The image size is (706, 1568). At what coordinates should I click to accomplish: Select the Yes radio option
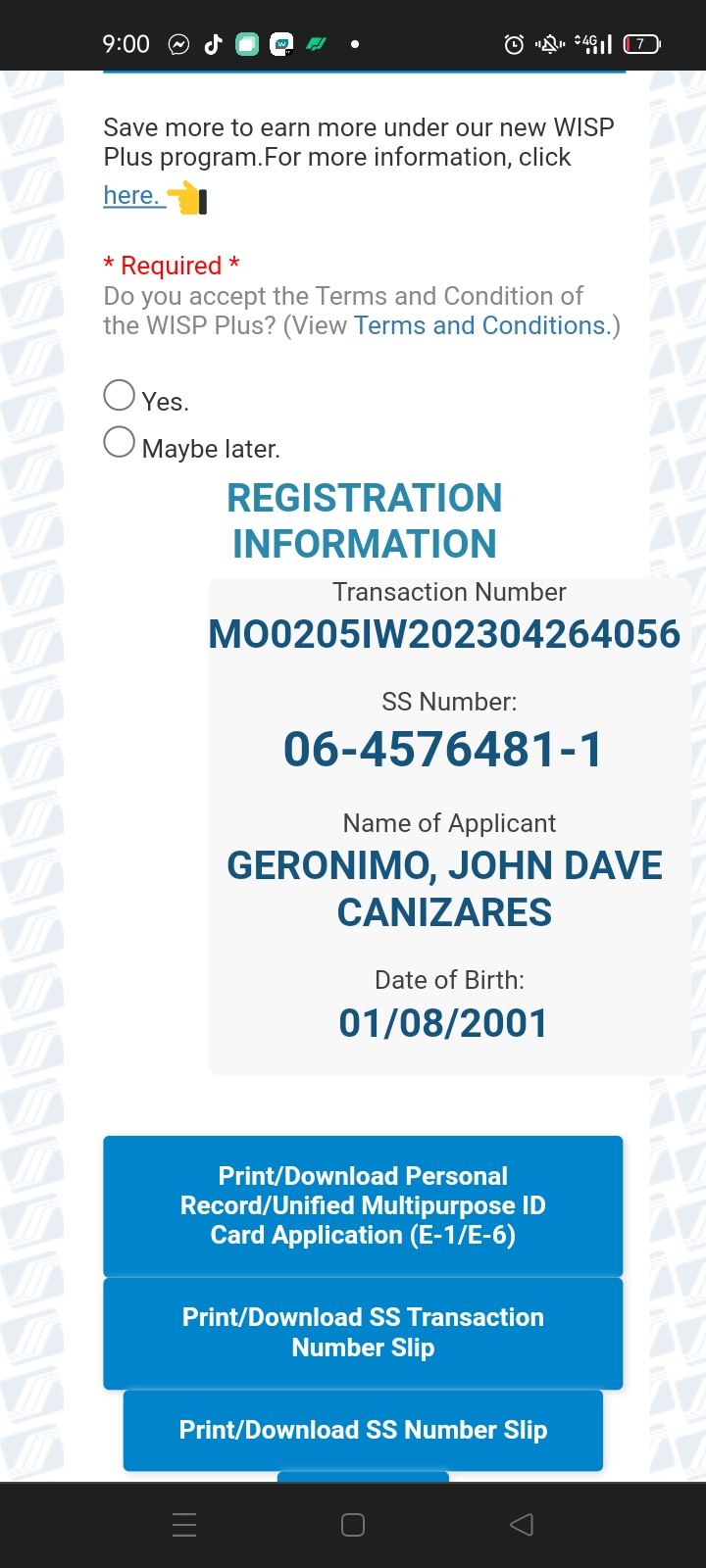[120, 396]
